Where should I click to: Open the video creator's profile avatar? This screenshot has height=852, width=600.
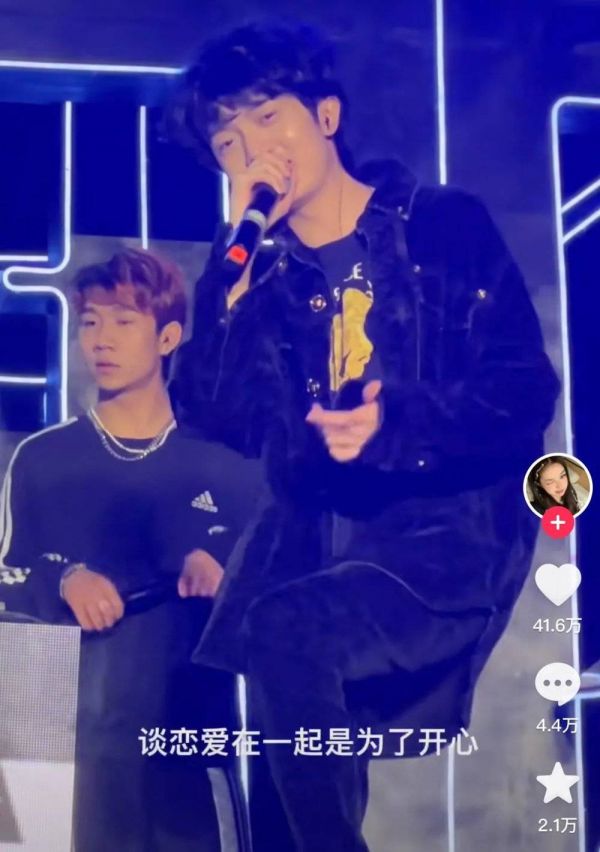click(557, 485)
